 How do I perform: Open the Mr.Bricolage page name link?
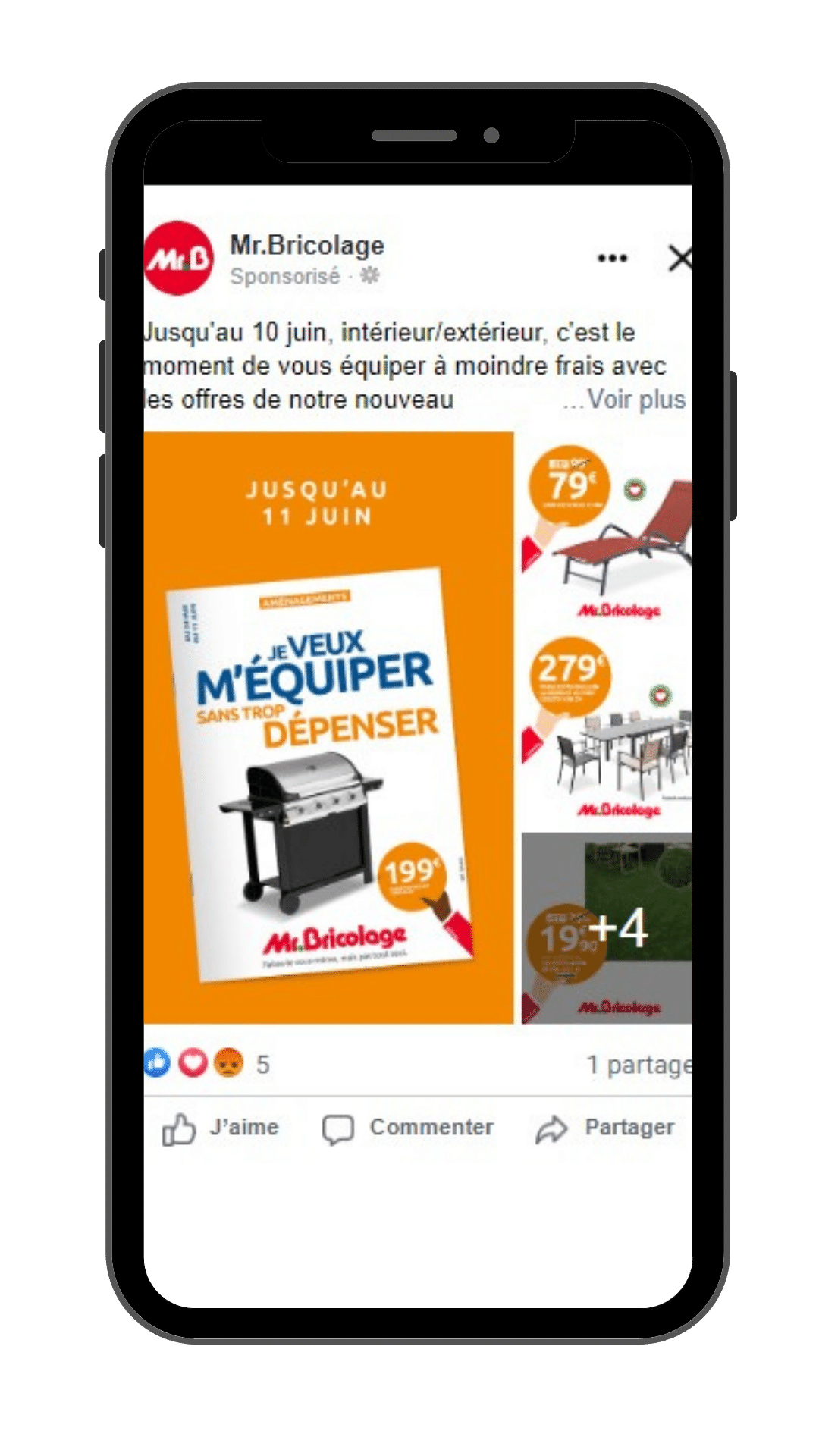tap(307, 245)
